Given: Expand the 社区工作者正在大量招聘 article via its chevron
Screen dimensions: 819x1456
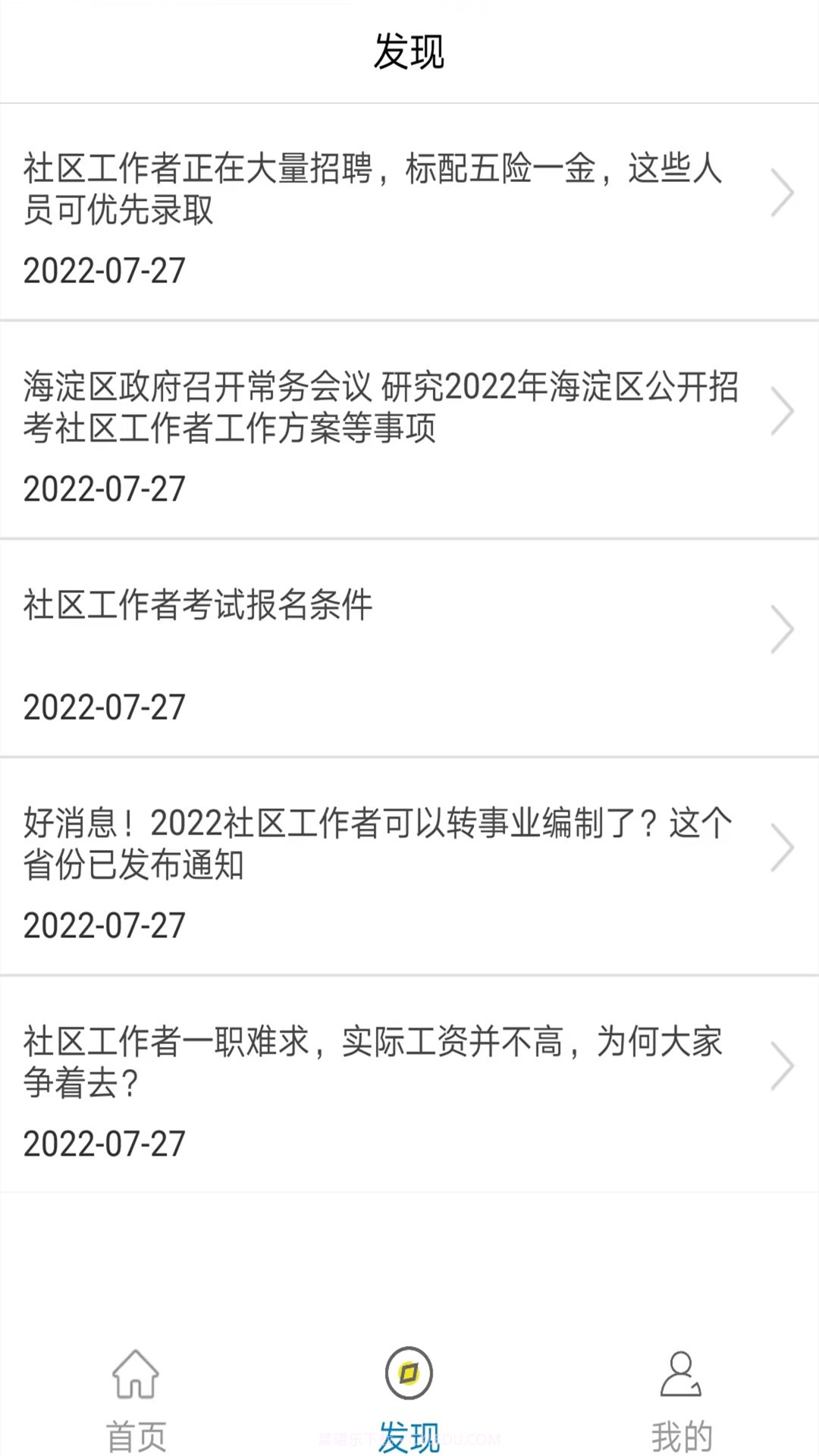Looking at the screenshot, I should [x=782, y=193].
